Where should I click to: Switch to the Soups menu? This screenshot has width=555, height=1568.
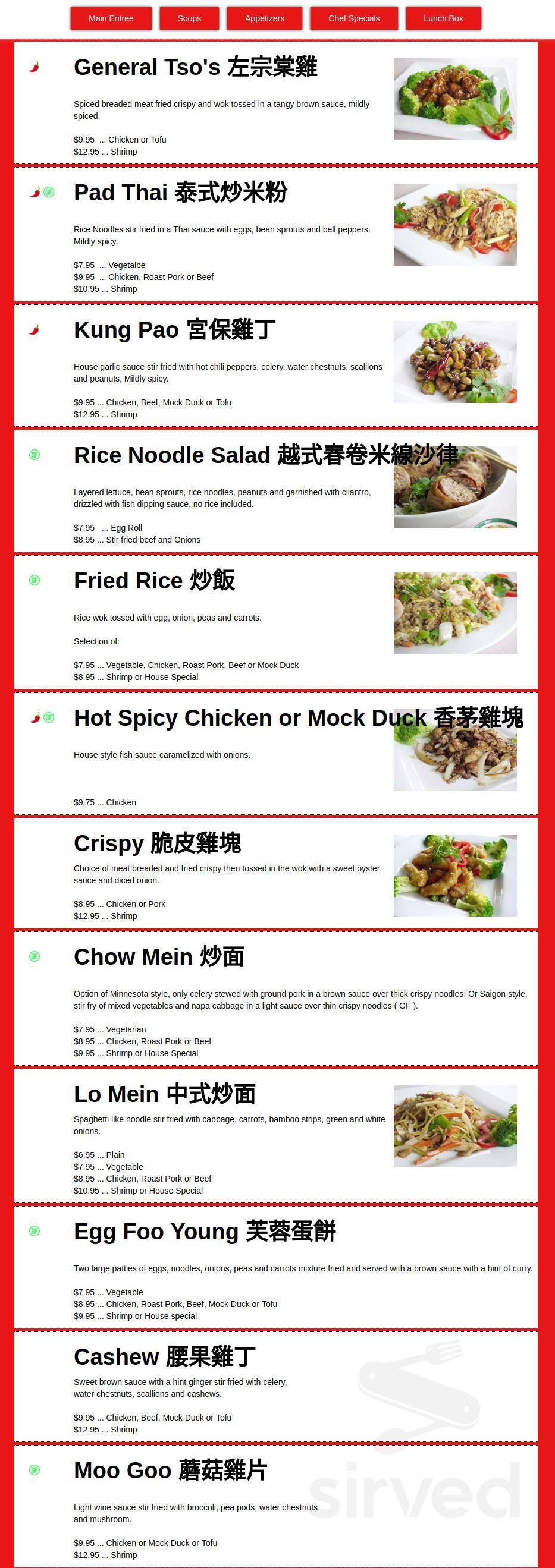pos(189,18)
